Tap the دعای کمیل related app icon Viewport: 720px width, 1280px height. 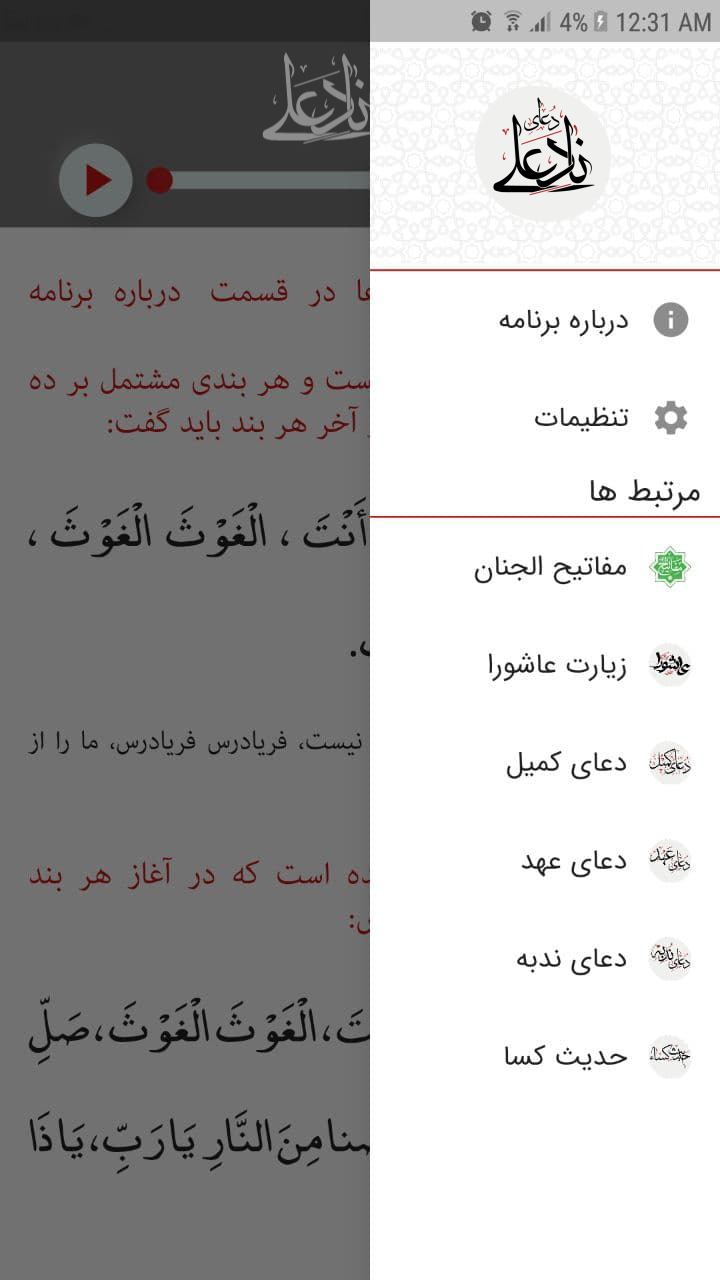(x=668, y=761)
